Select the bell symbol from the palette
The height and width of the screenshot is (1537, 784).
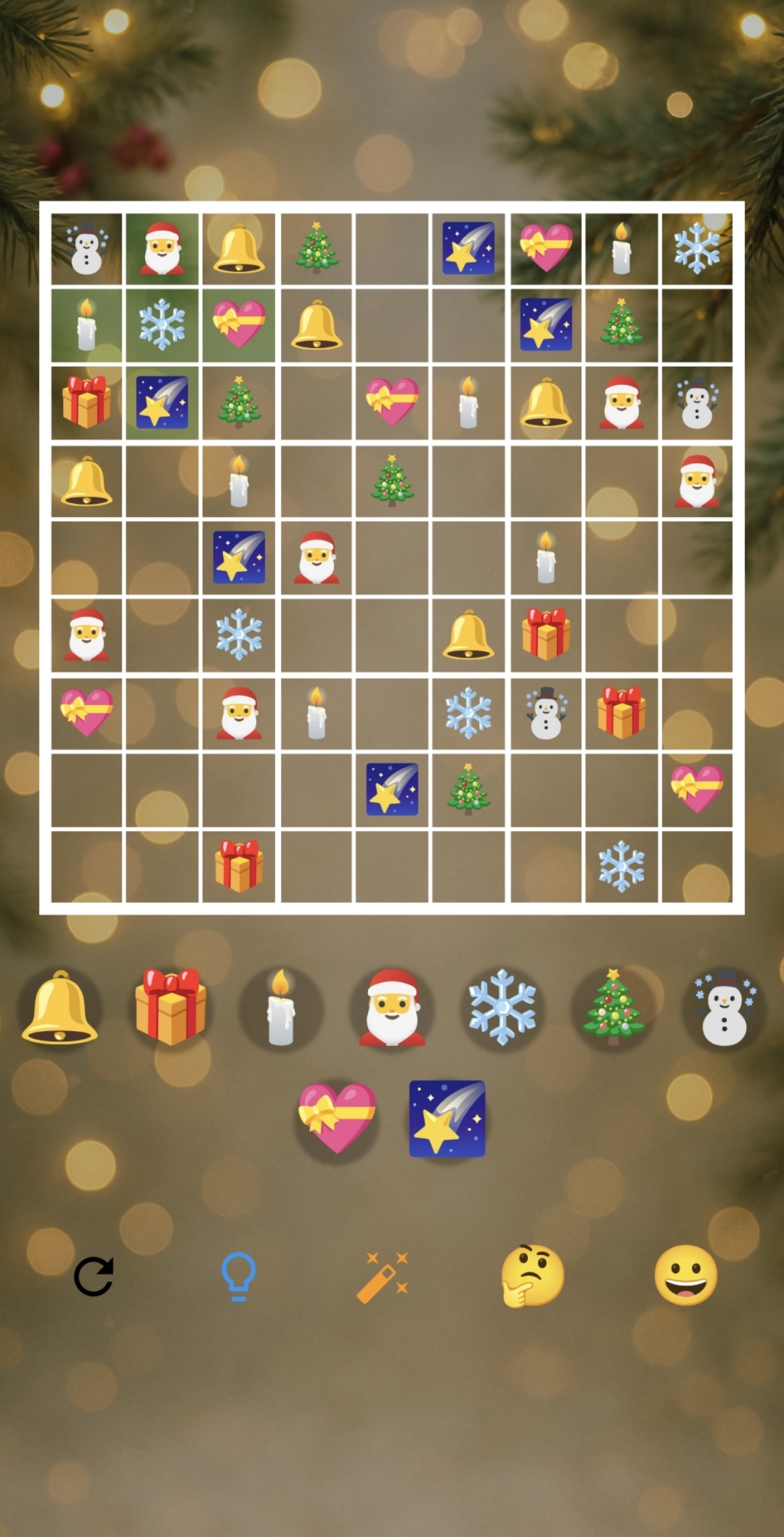coord(60,1008)
